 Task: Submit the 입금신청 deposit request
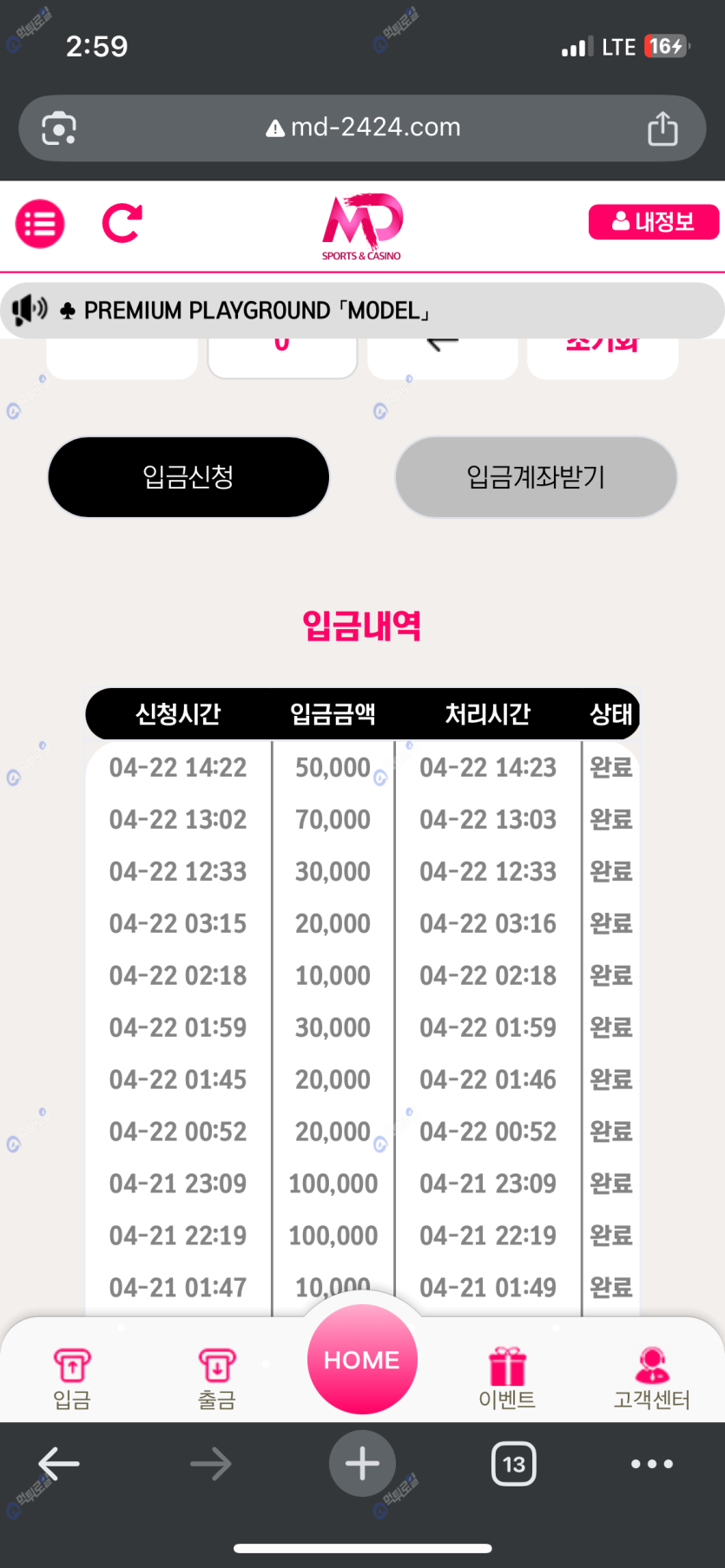click(x=188, y=477)
